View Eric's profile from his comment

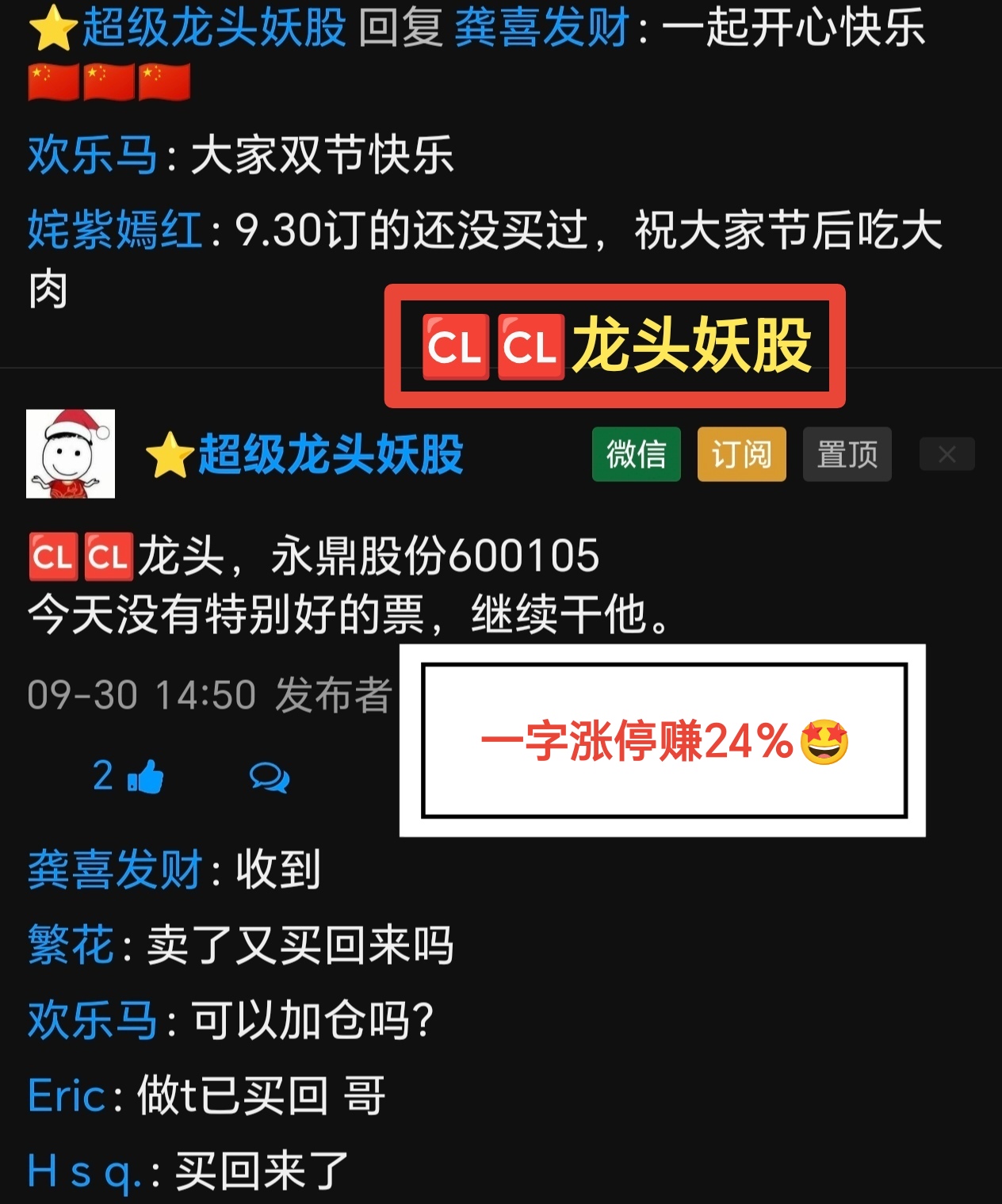point(67,1096)
